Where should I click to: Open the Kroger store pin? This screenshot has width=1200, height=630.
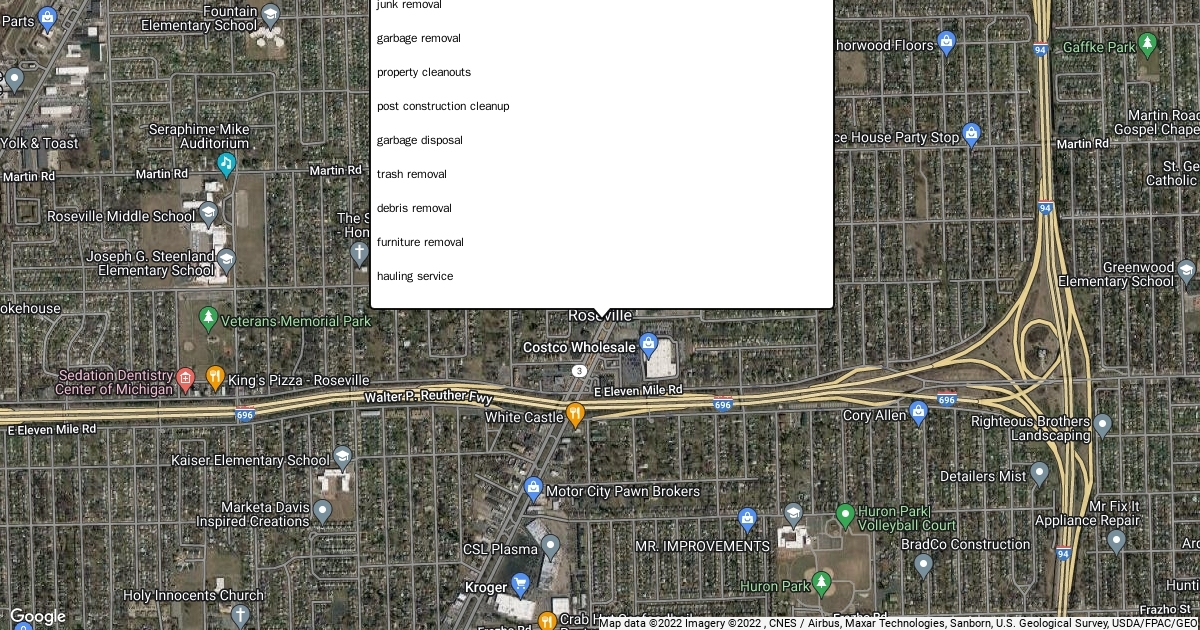click(x=520, y=584)
